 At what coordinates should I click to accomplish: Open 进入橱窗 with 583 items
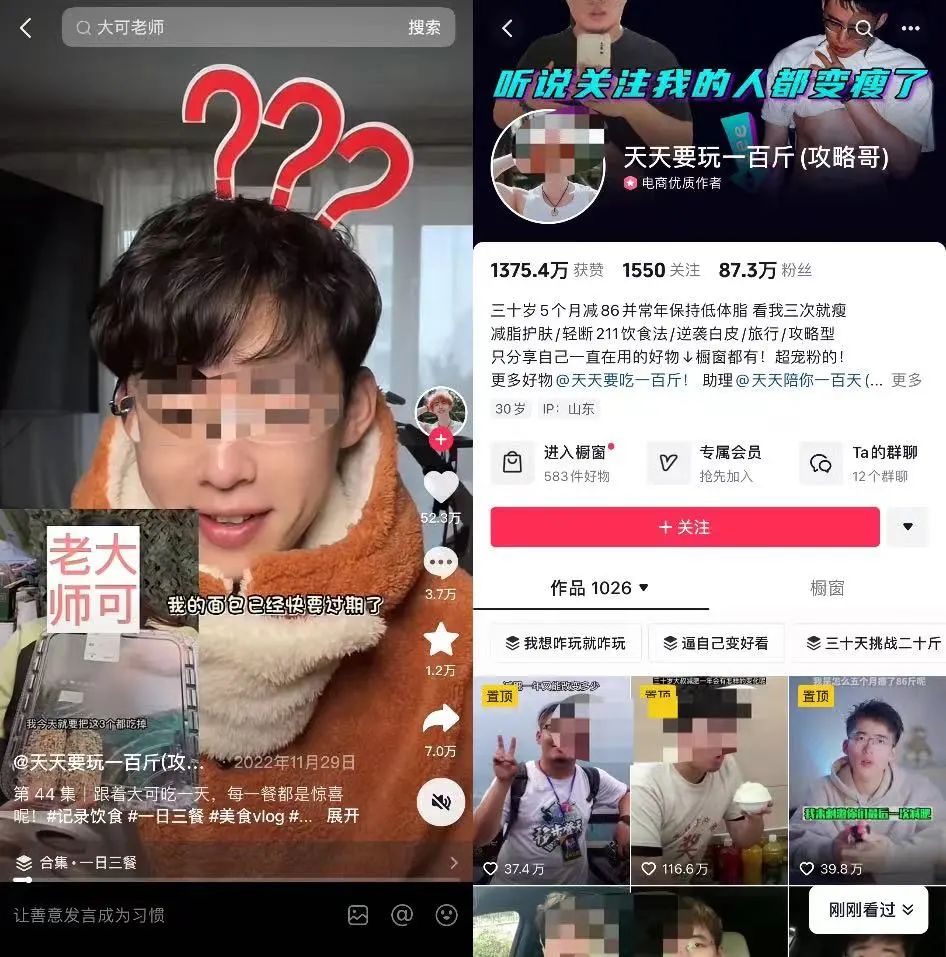(556, 464)
